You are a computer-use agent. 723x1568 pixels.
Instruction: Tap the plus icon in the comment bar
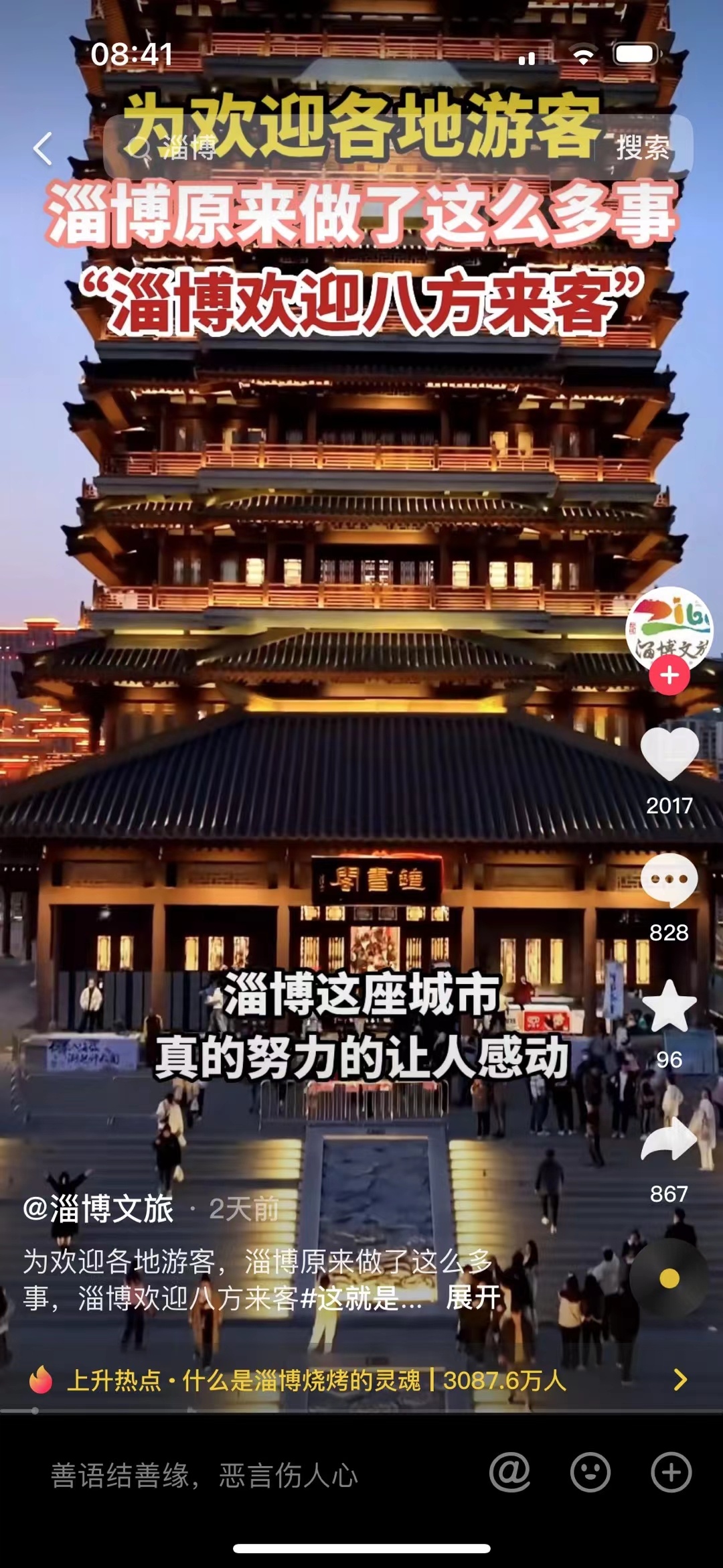[x=671, y=1472]
